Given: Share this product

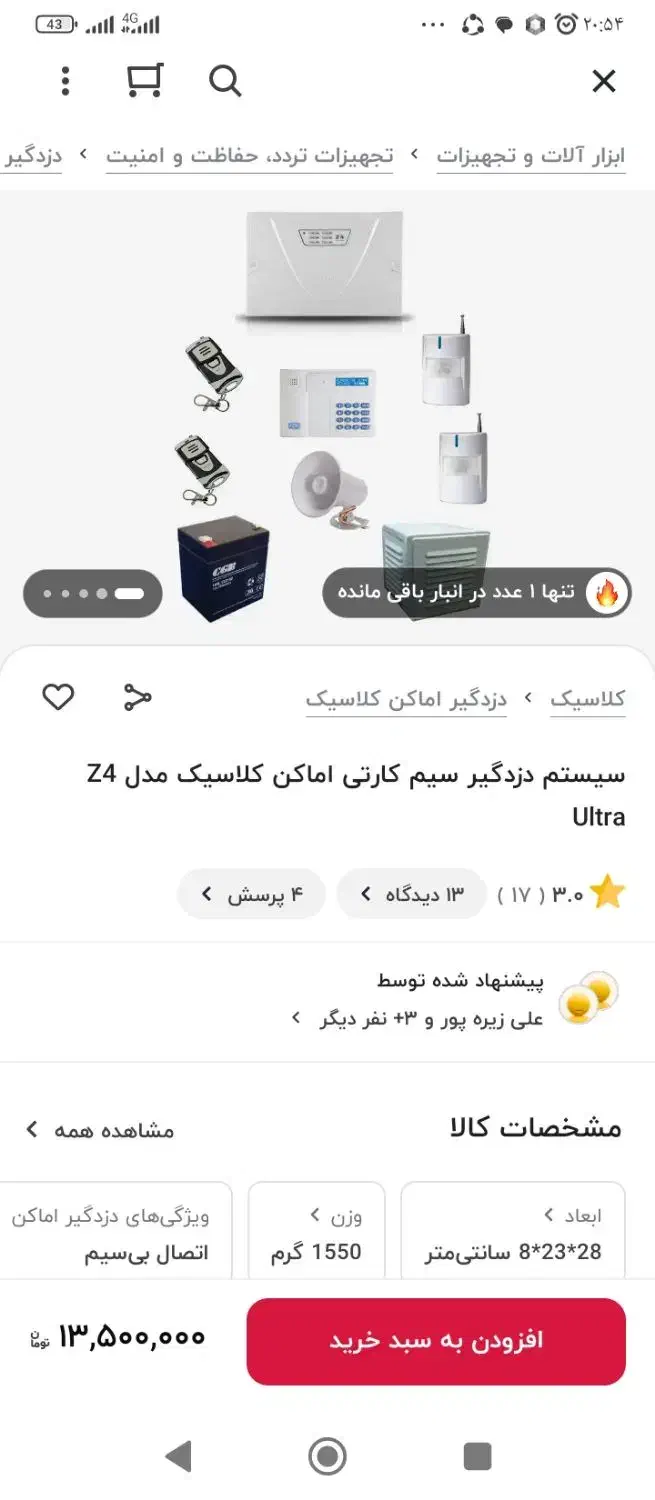Looking at the screenshot, I should [137, 697].
